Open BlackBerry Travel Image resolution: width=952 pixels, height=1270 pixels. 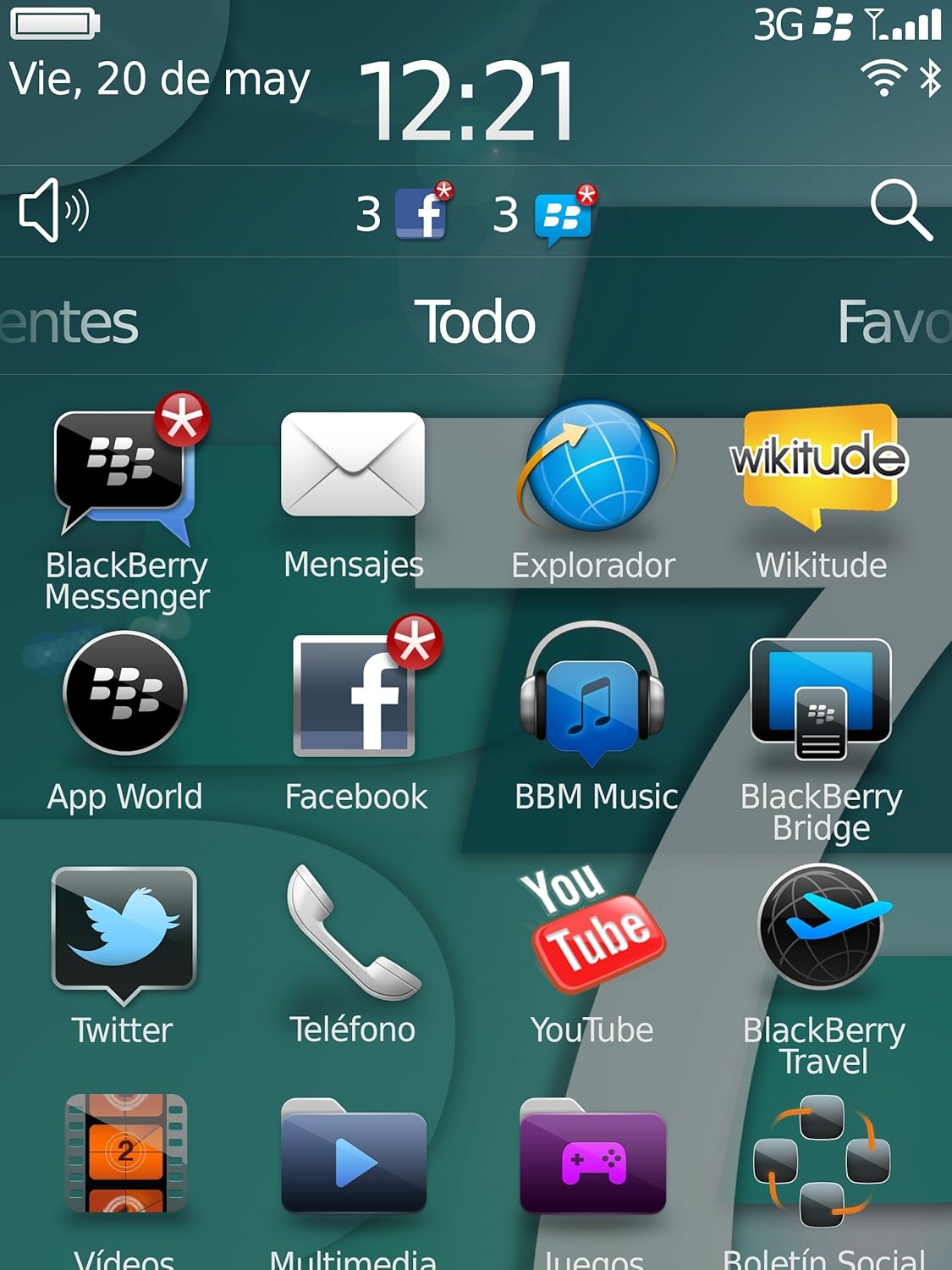(x=822, y=927)
